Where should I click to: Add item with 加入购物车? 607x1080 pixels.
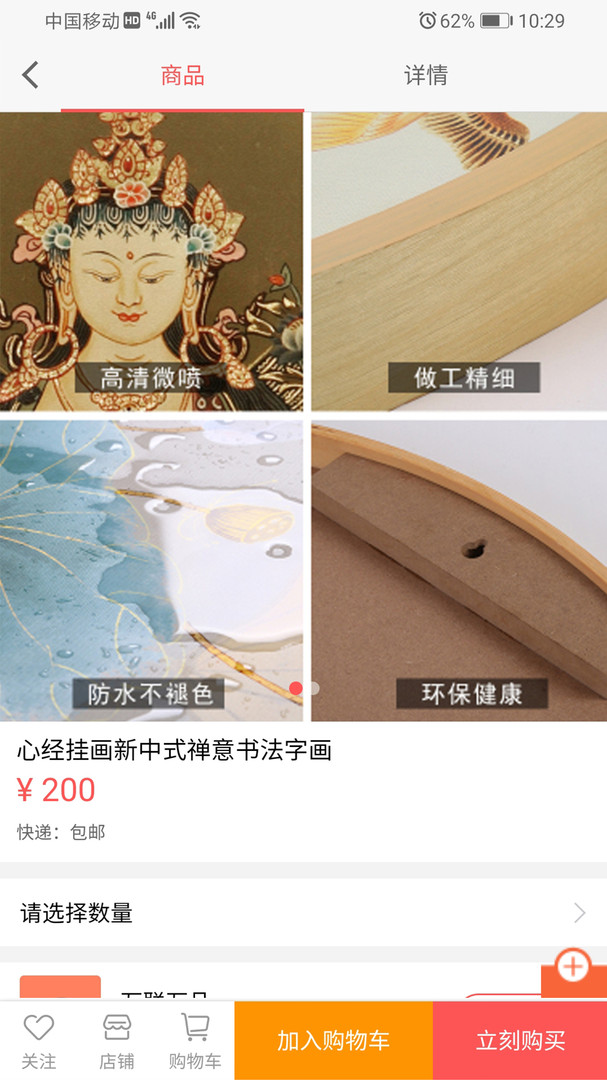333,1041
